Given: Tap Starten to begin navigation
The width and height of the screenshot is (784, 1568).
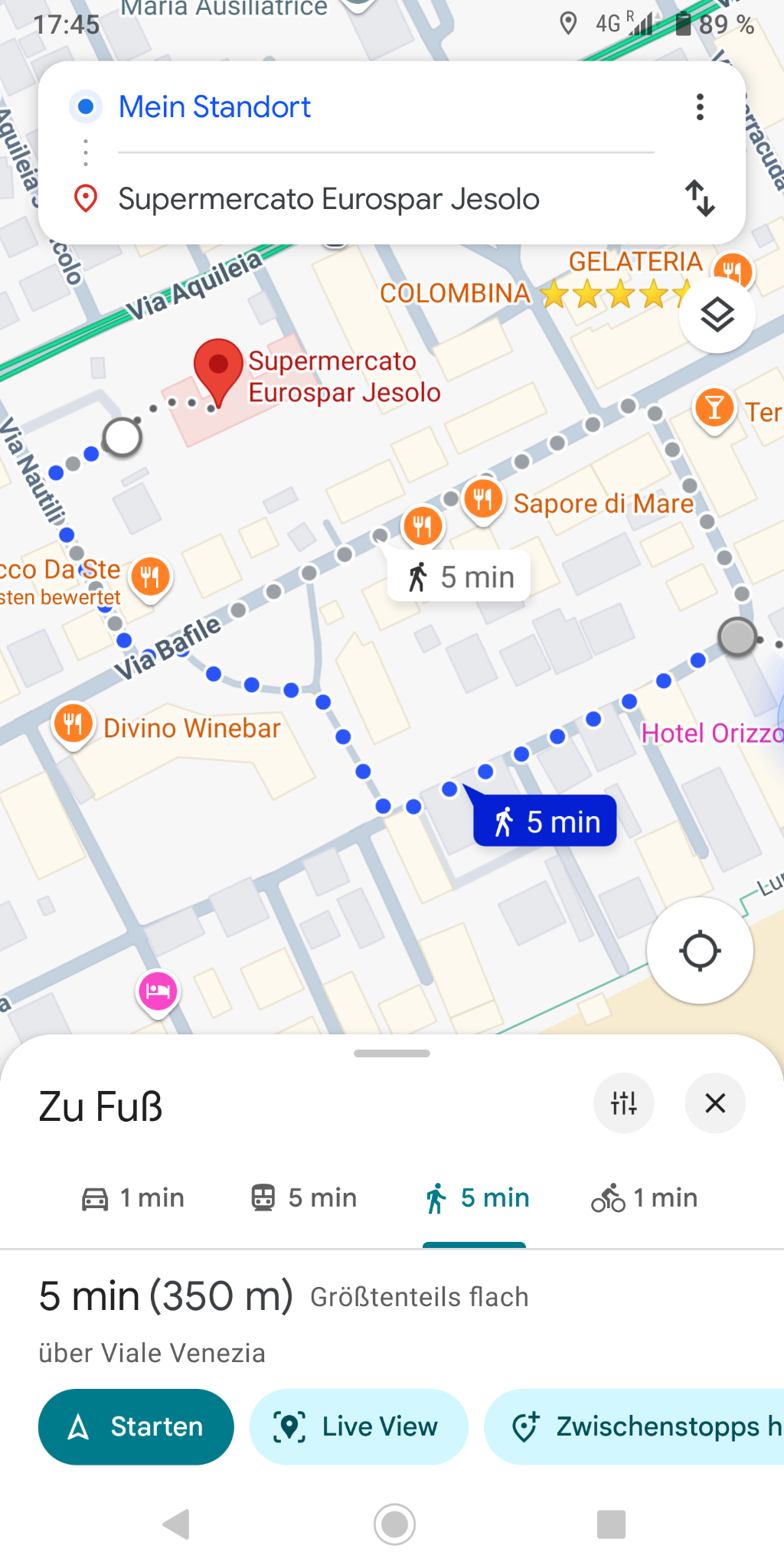Looking at the screenshot, I should [x=136, y=1426].
